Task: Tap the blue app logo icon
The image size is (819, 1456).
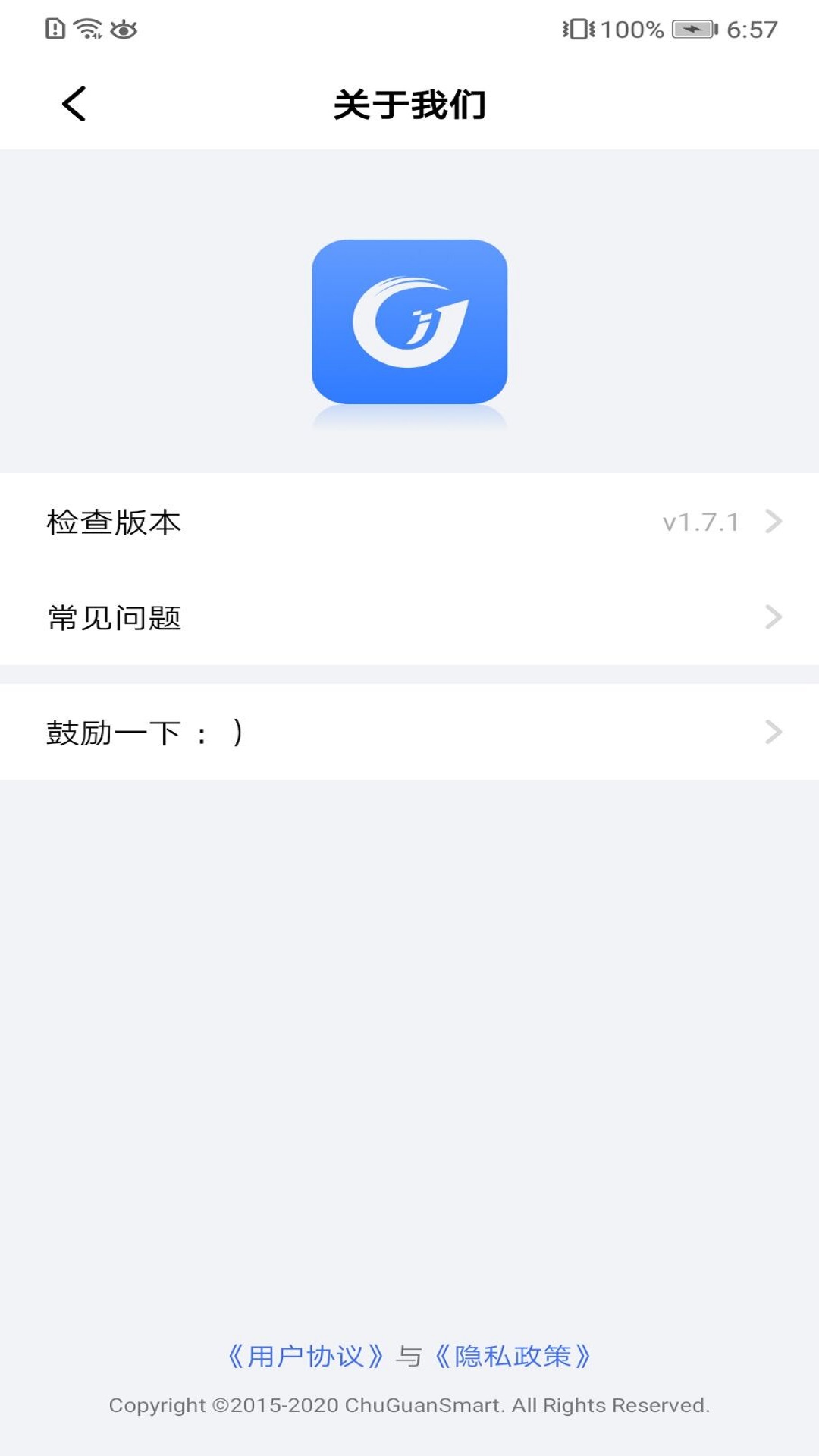Action: pyautogui.click(x=409, y=322)
